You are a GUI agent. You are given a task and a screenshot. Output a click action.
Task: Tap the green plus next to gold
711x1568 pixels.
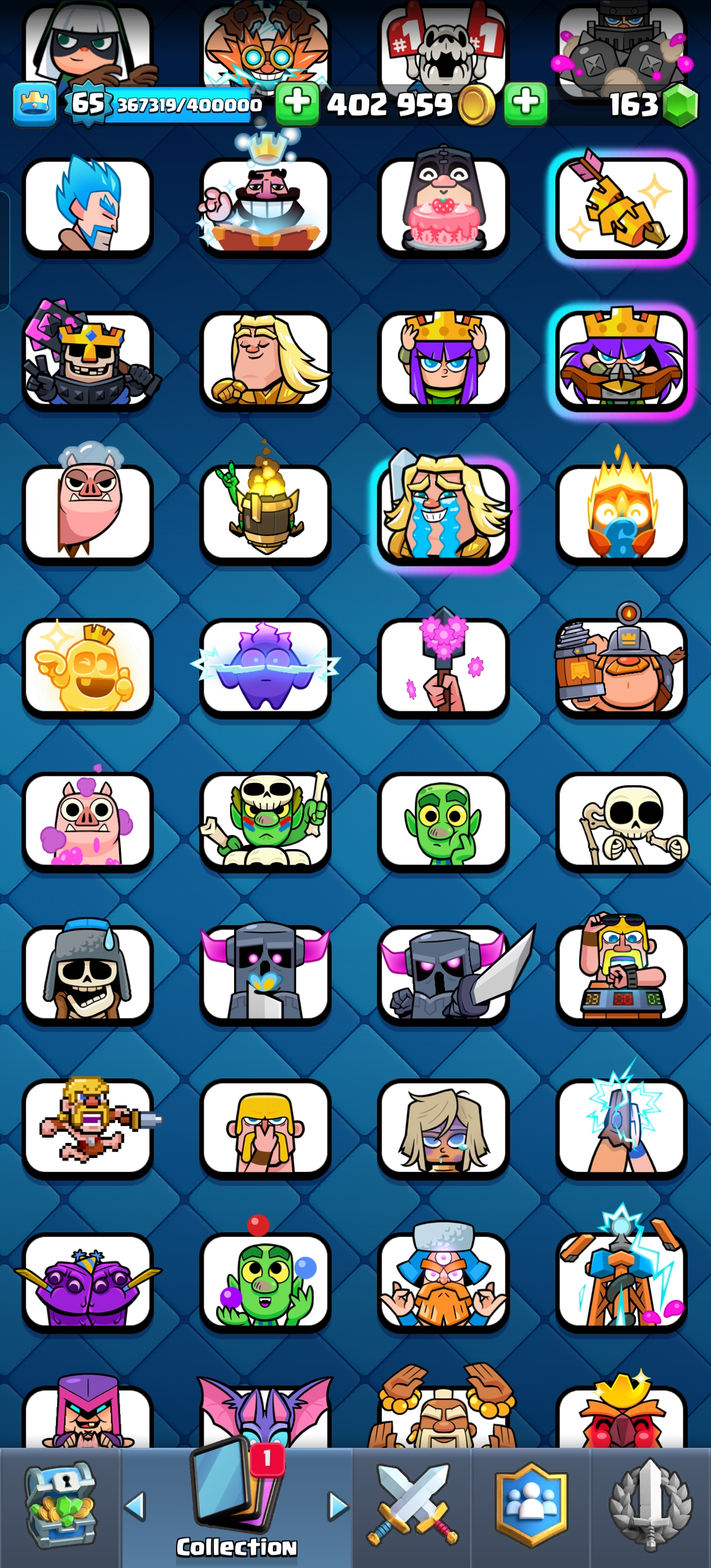click(x=297, y=103)
